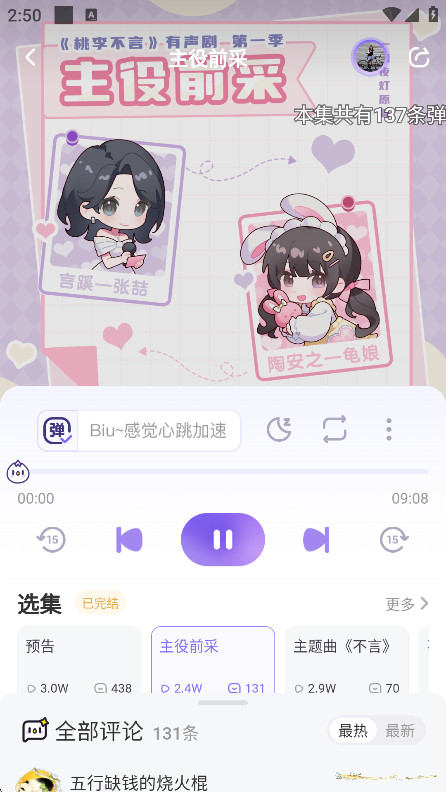
Task: Change the loop playback mode
Action: (x=334, y=429)
